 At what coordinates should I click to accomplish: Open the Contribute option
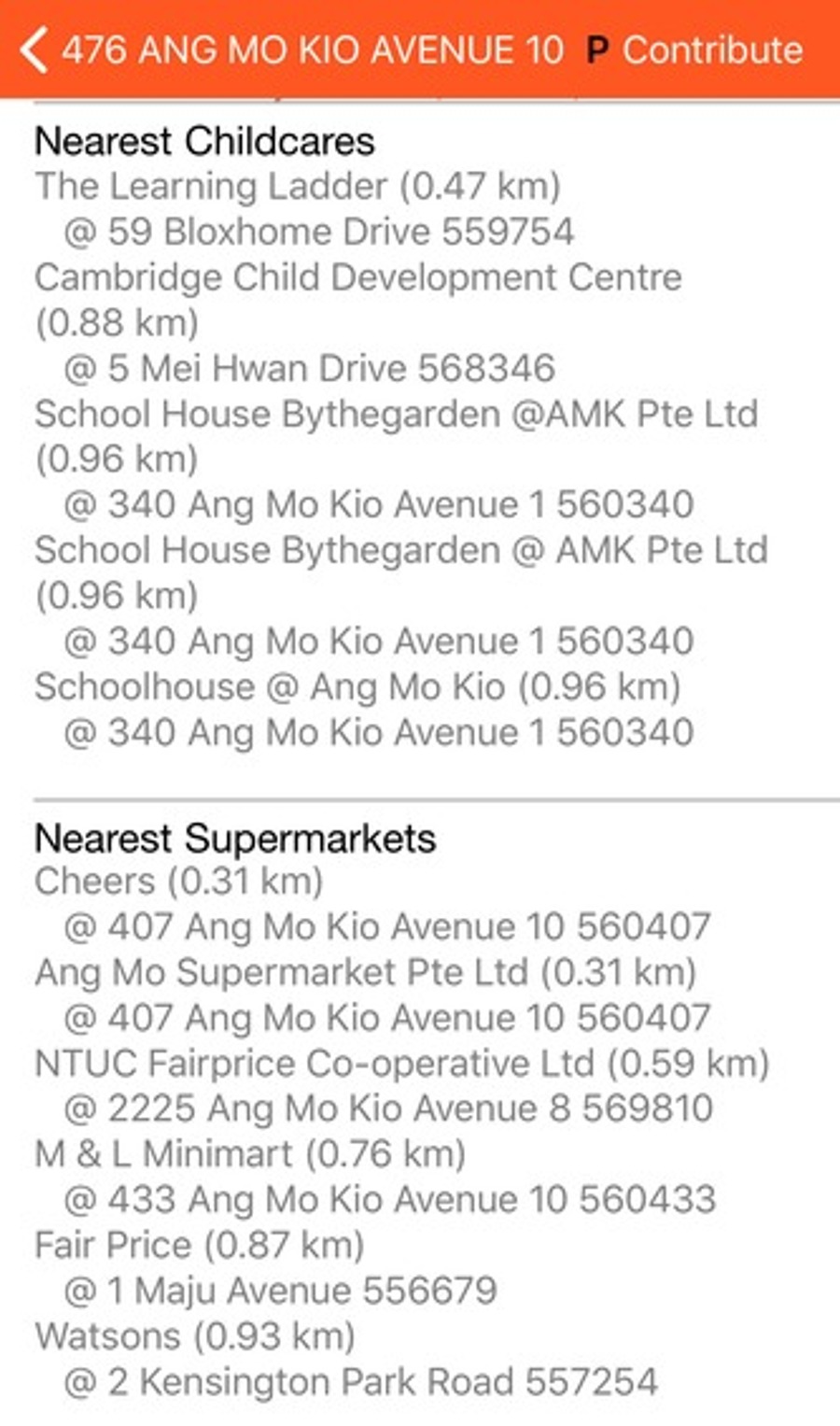pos(712,50)
